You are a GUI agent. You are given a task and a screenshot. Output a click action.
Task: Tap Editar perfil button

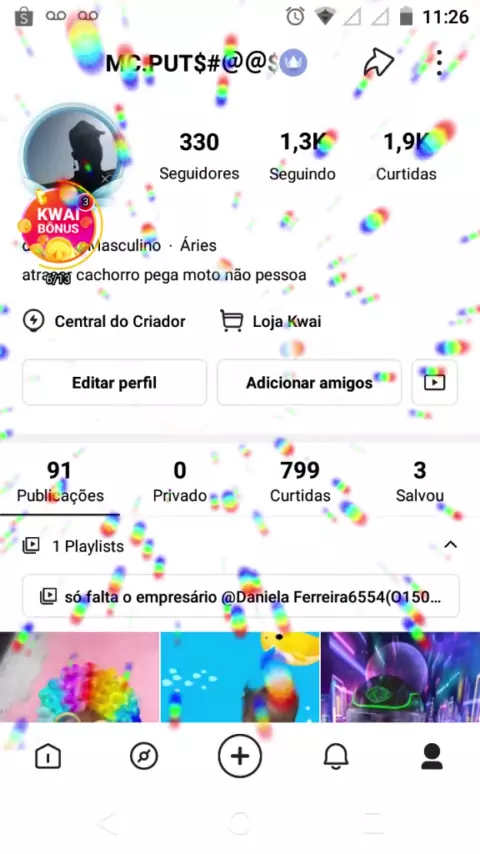[114, 382]
